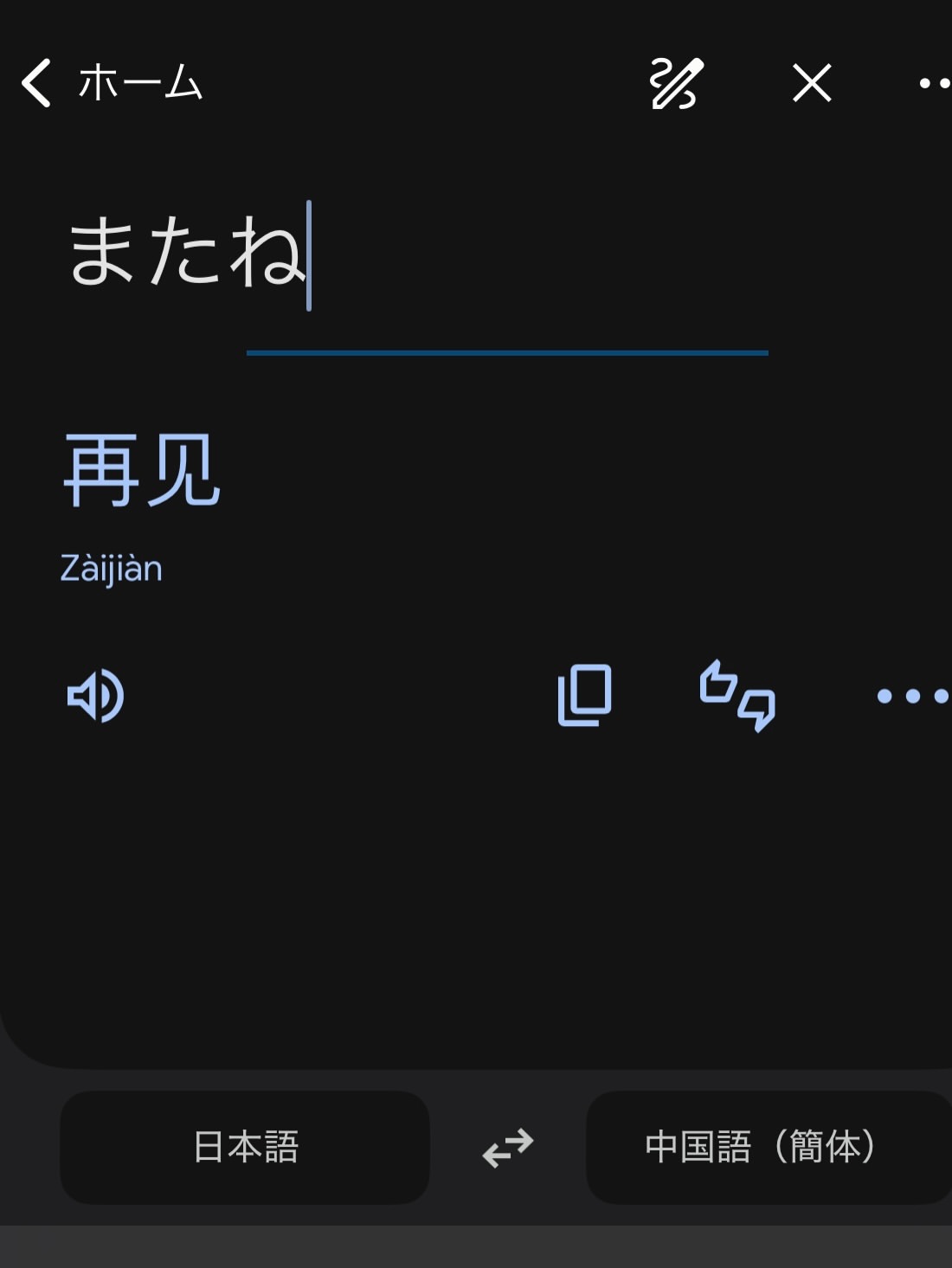Open more options for the translation
This screenshot has width=952, height=1268.
(x=913, y=696)
